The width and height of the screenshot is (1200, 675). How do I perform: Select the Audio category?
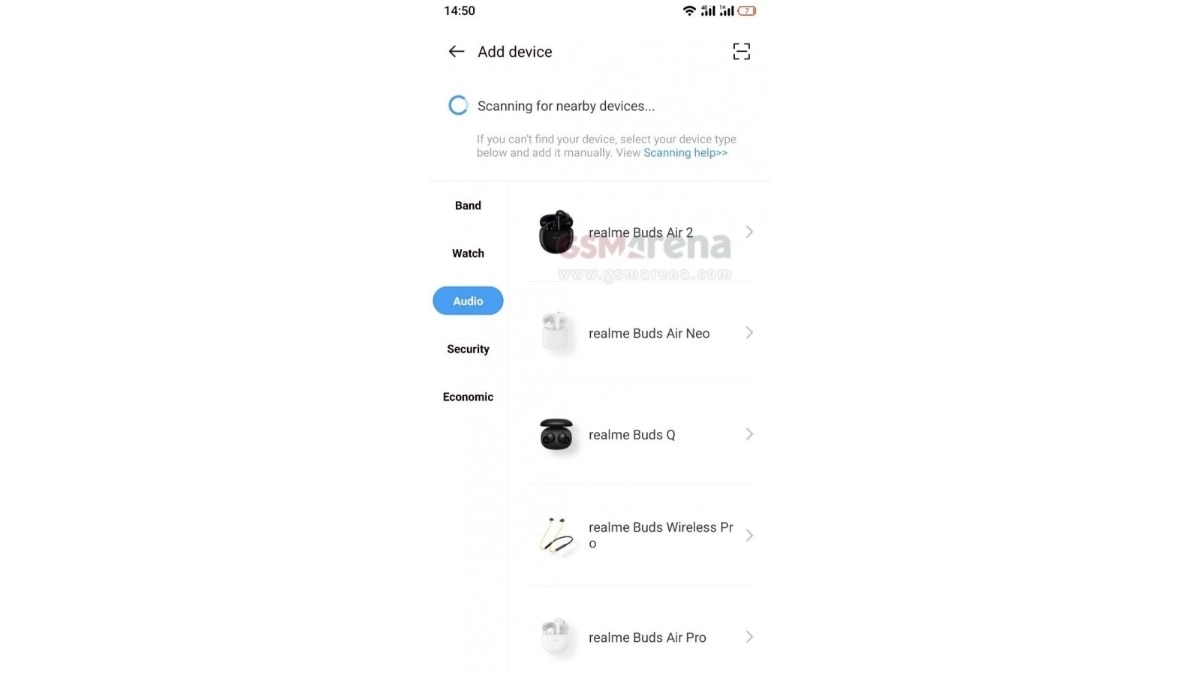point(468,301)
